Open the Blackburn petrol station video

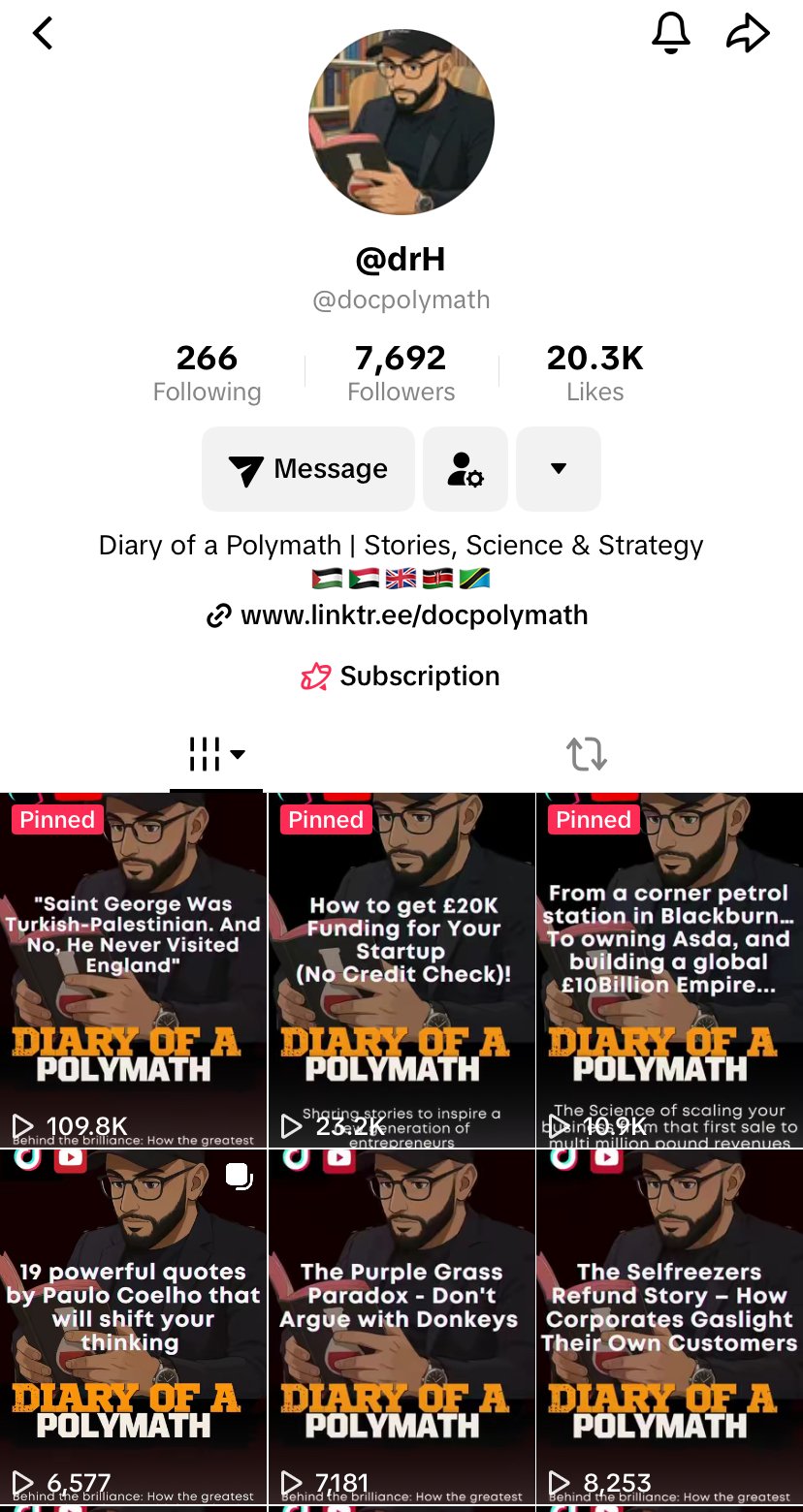click(x=669, y=969)
